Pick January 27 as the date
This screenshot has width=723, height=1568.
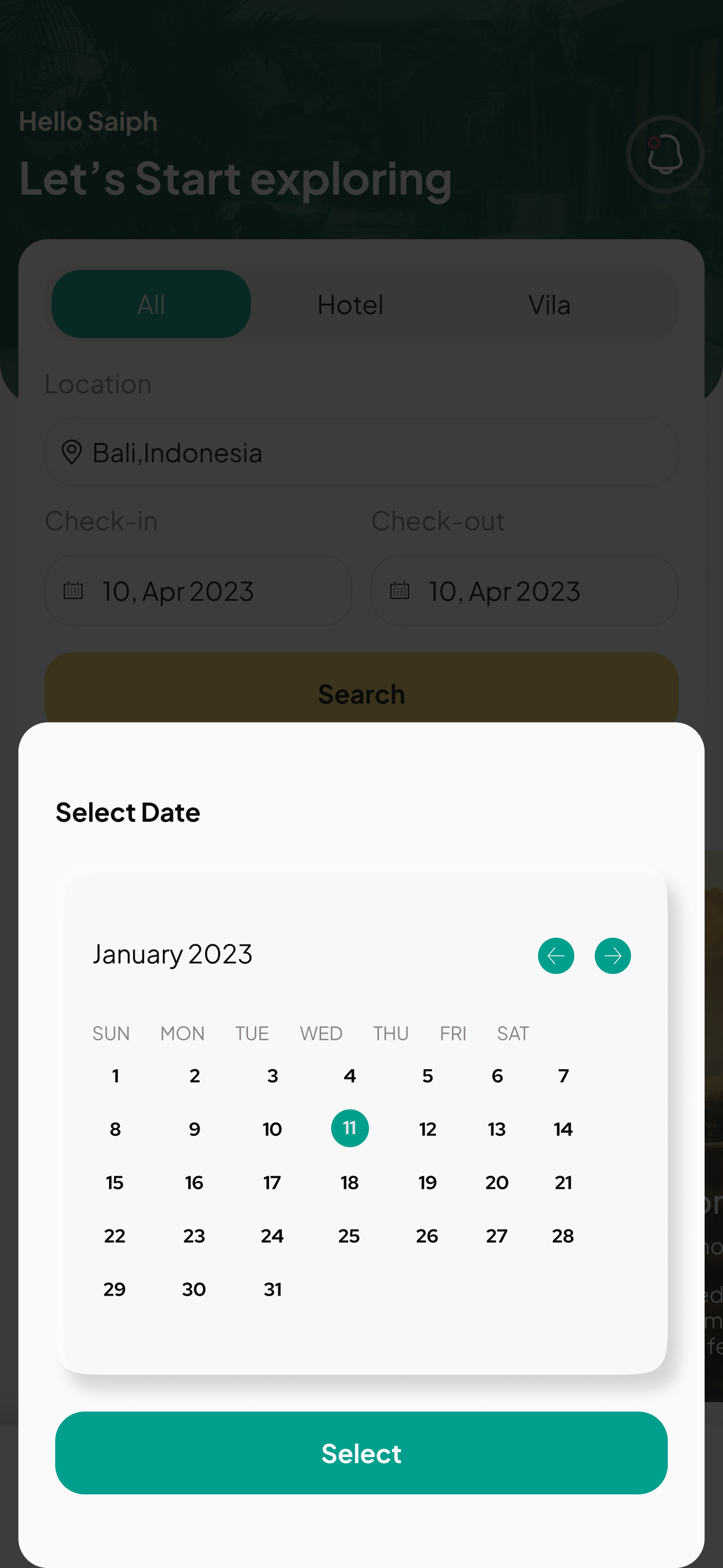click(497, 1236)
